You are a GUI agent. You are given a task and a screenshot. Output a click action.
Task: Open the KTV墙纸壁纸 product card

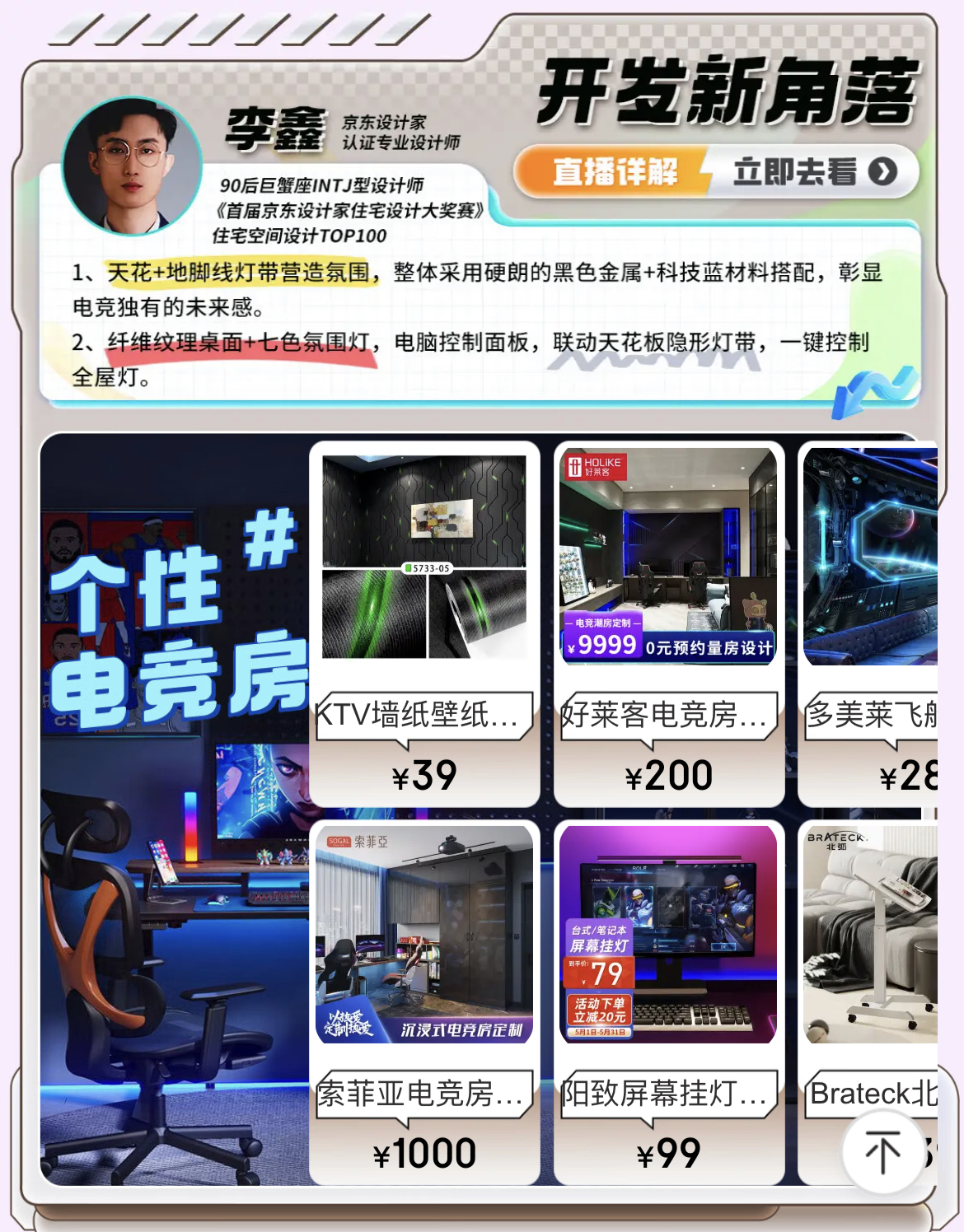pyautogui.click(x=424, y=623)
